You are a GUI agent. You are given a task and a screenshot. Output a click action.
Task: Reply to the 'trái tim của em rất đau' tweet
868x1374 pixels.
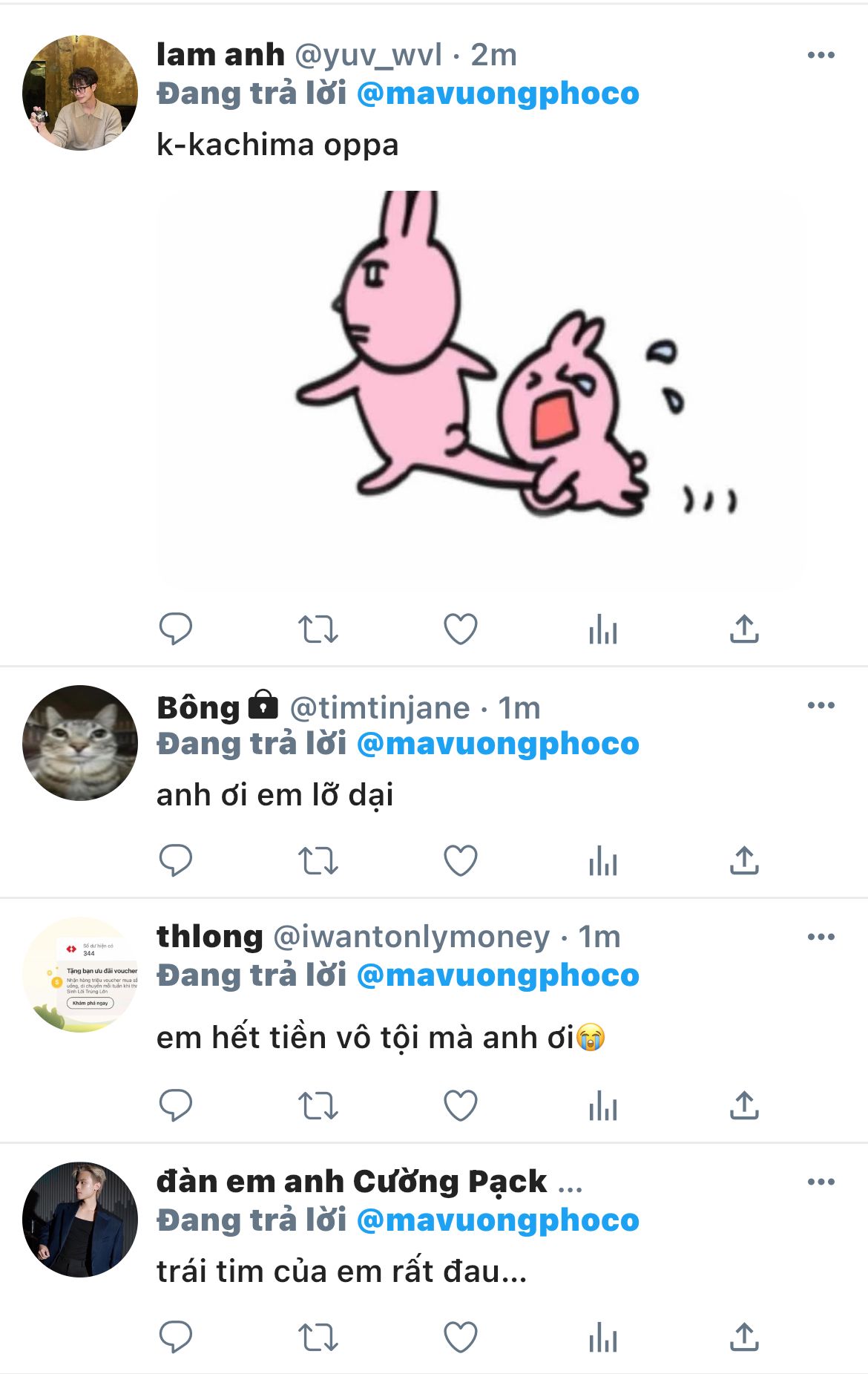176,1338
